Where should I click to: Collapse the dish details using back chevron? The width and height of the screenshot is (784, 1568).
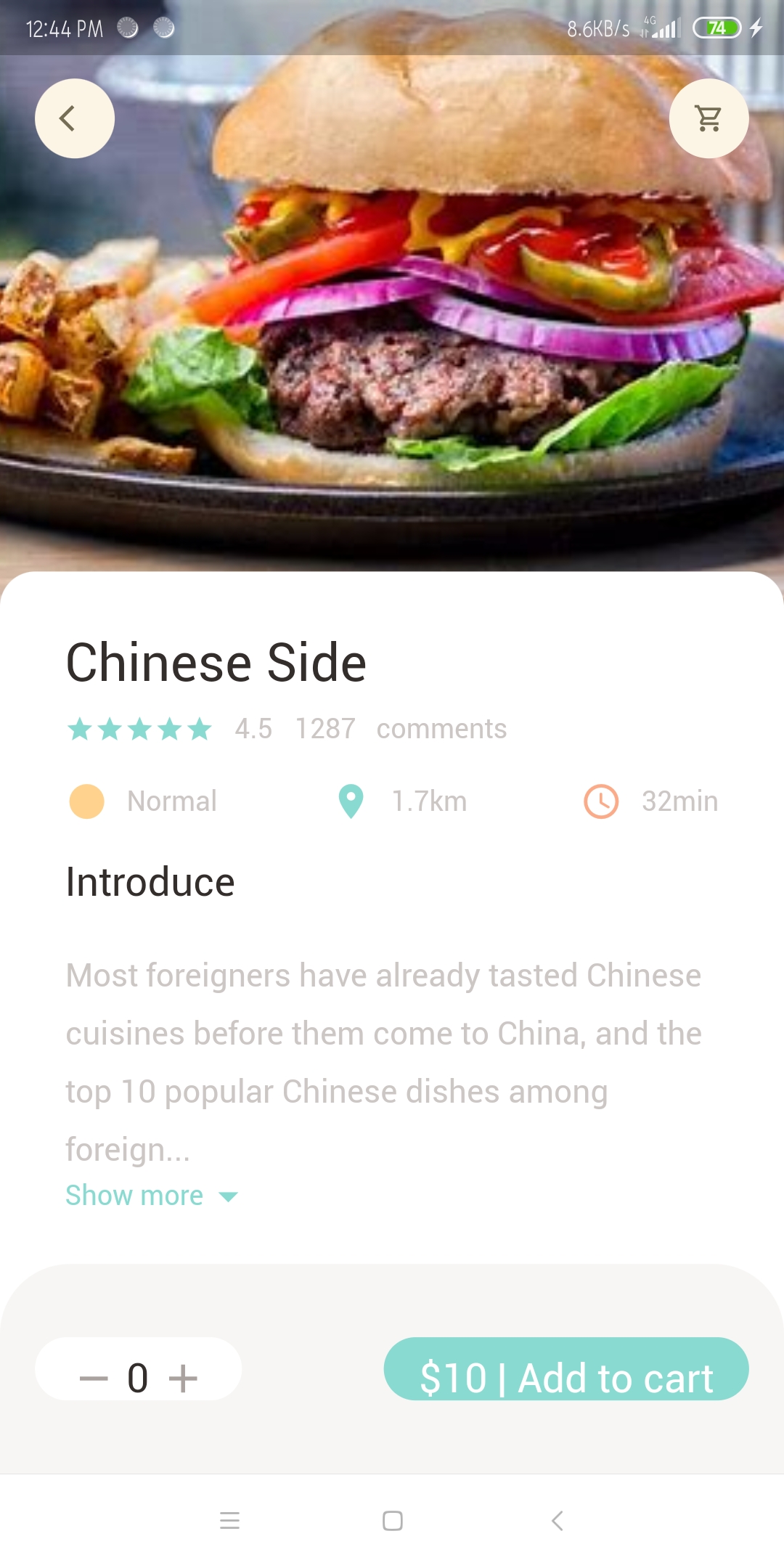tap(74, 118)
